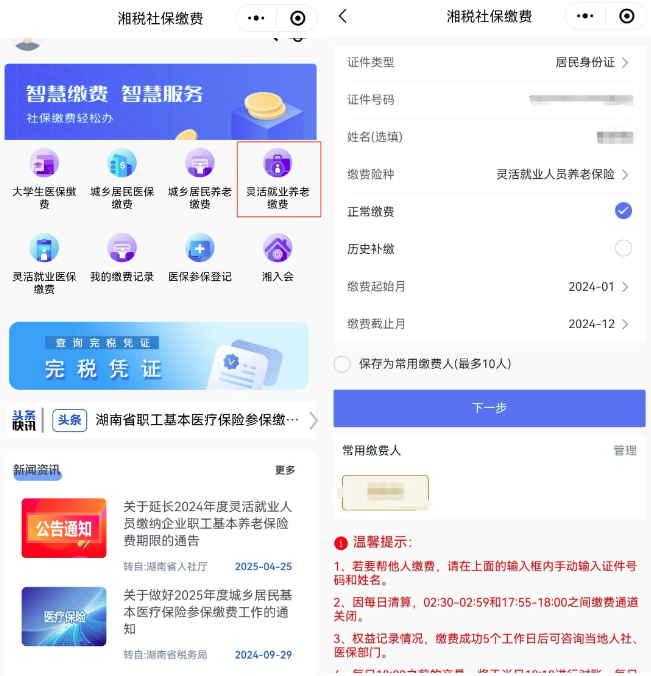Choose a different 缴费险种
Image resolution: width=651 pixels, height=676 pixels.
pos(564,174)
